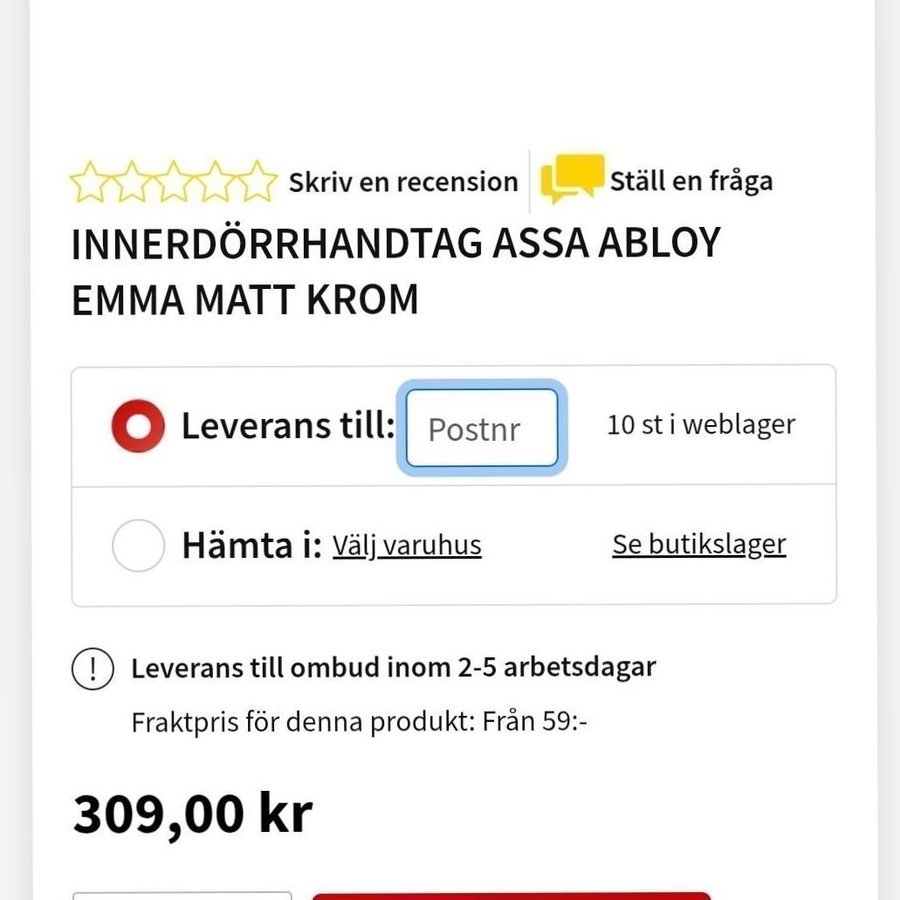900x900 pixels.
Task: Select the Leverans till delivery option
Action: pyautogui.click(x=138, y=427)
